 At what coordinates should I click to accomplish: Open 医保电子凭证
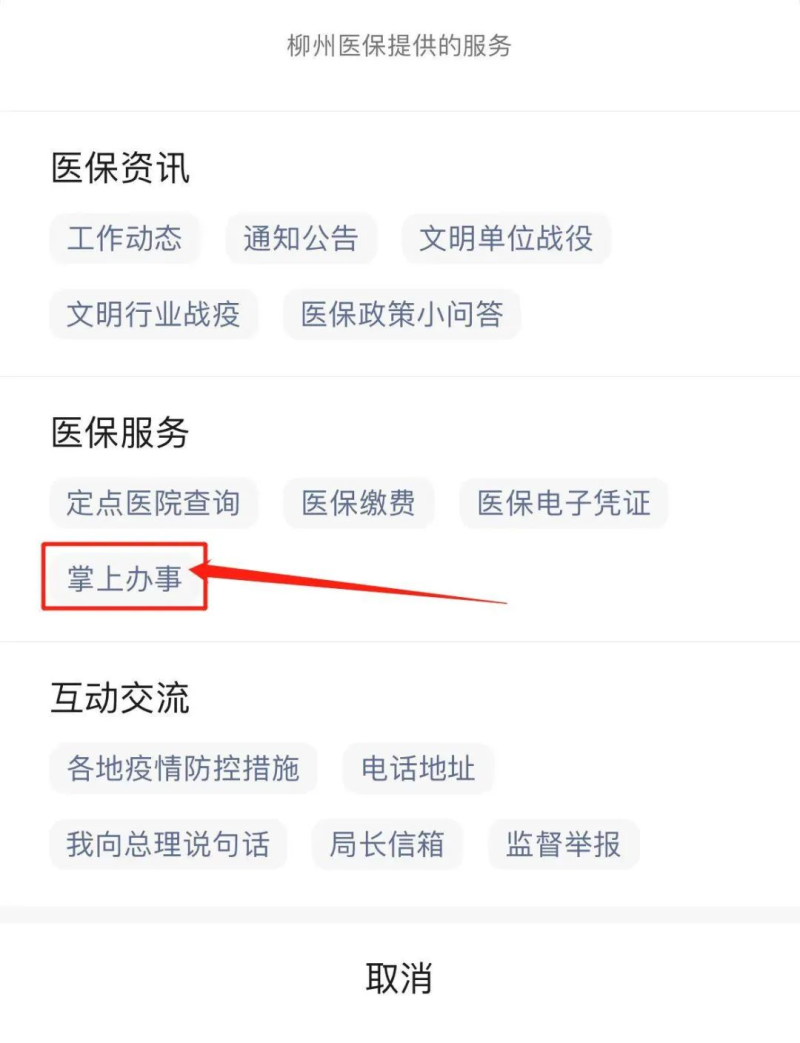coord(563,502)
